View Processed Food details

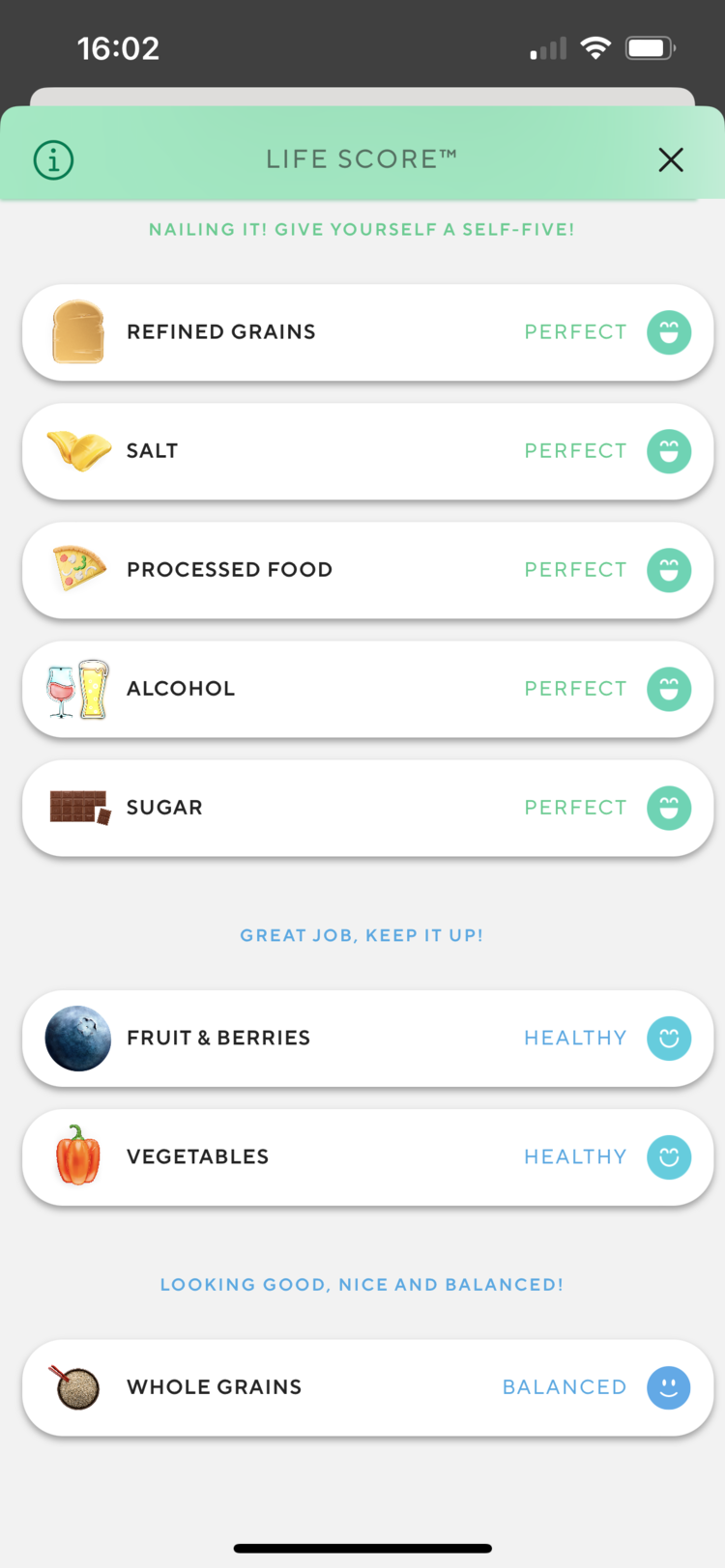click(x=367, y=570)
